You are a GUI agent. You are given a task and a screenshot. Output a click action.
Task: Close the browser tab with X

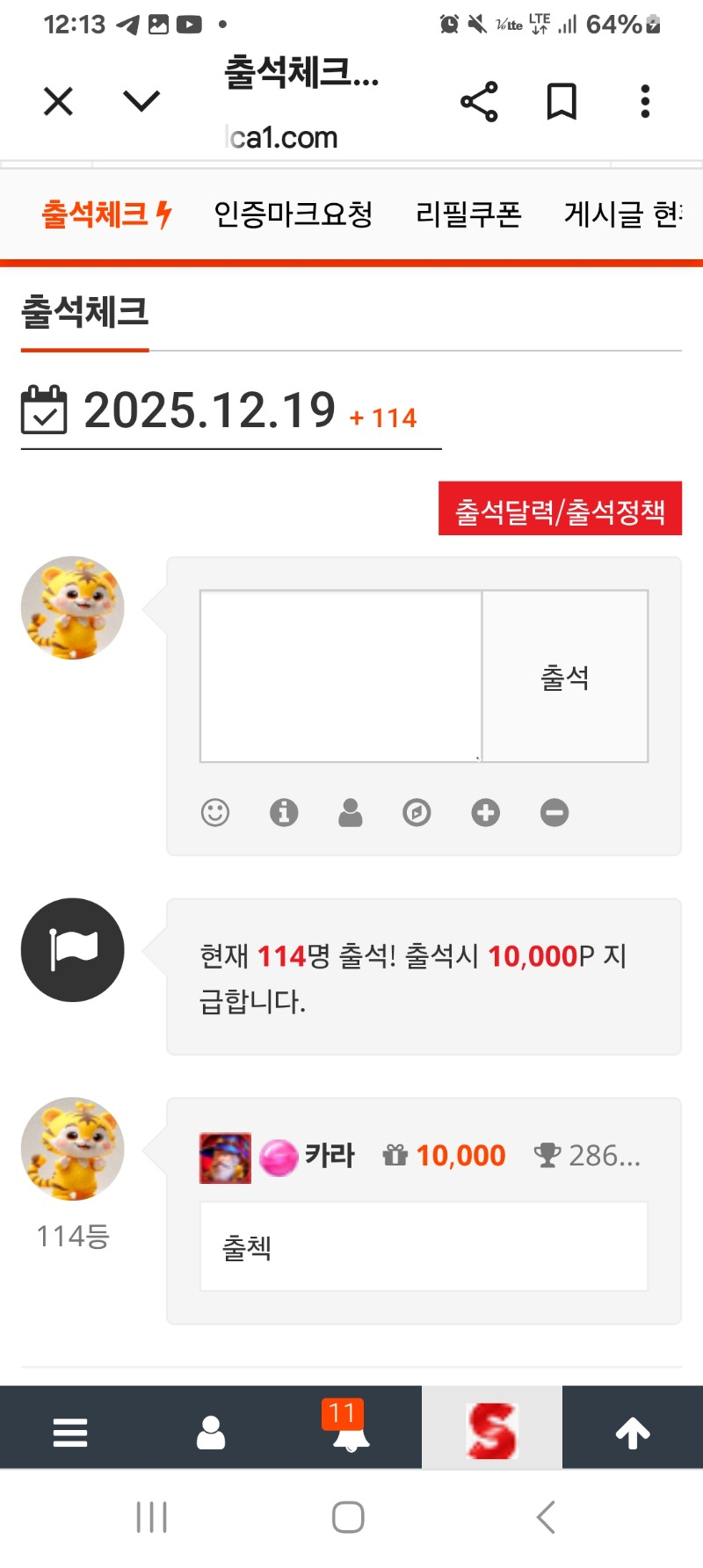tap(58, 101)
